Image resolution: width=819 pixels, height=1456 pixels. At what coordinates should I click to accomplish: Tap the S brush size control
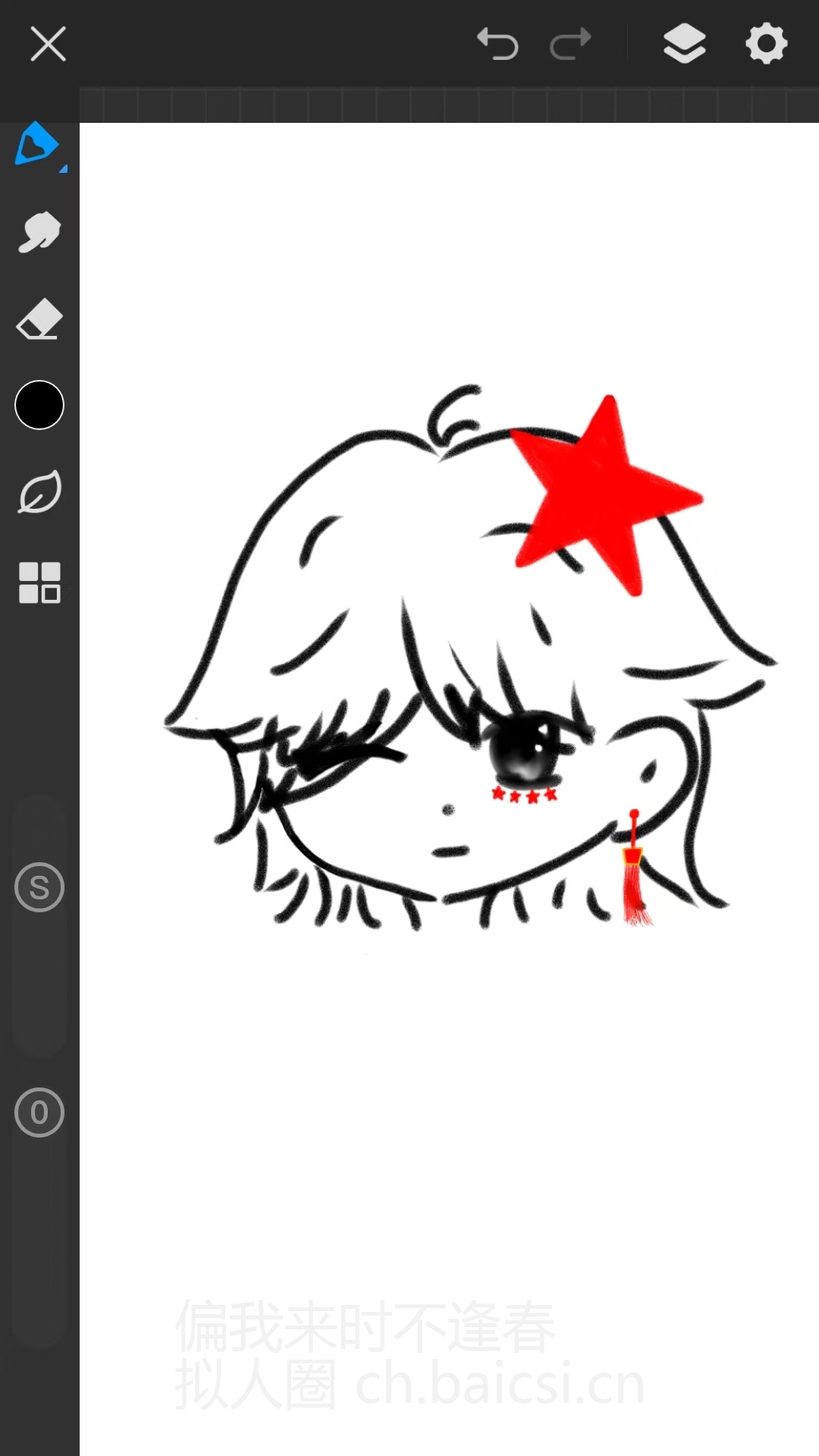[39, 887]
